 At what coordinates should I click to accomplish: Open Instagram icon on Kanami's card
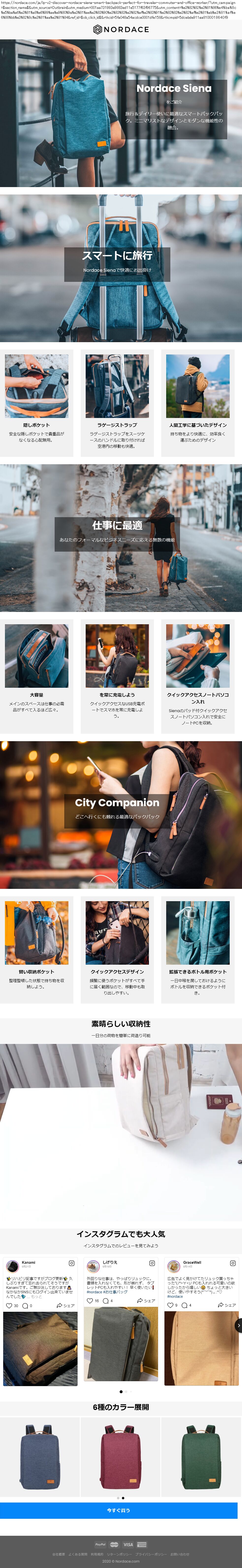pos(71,1263)
